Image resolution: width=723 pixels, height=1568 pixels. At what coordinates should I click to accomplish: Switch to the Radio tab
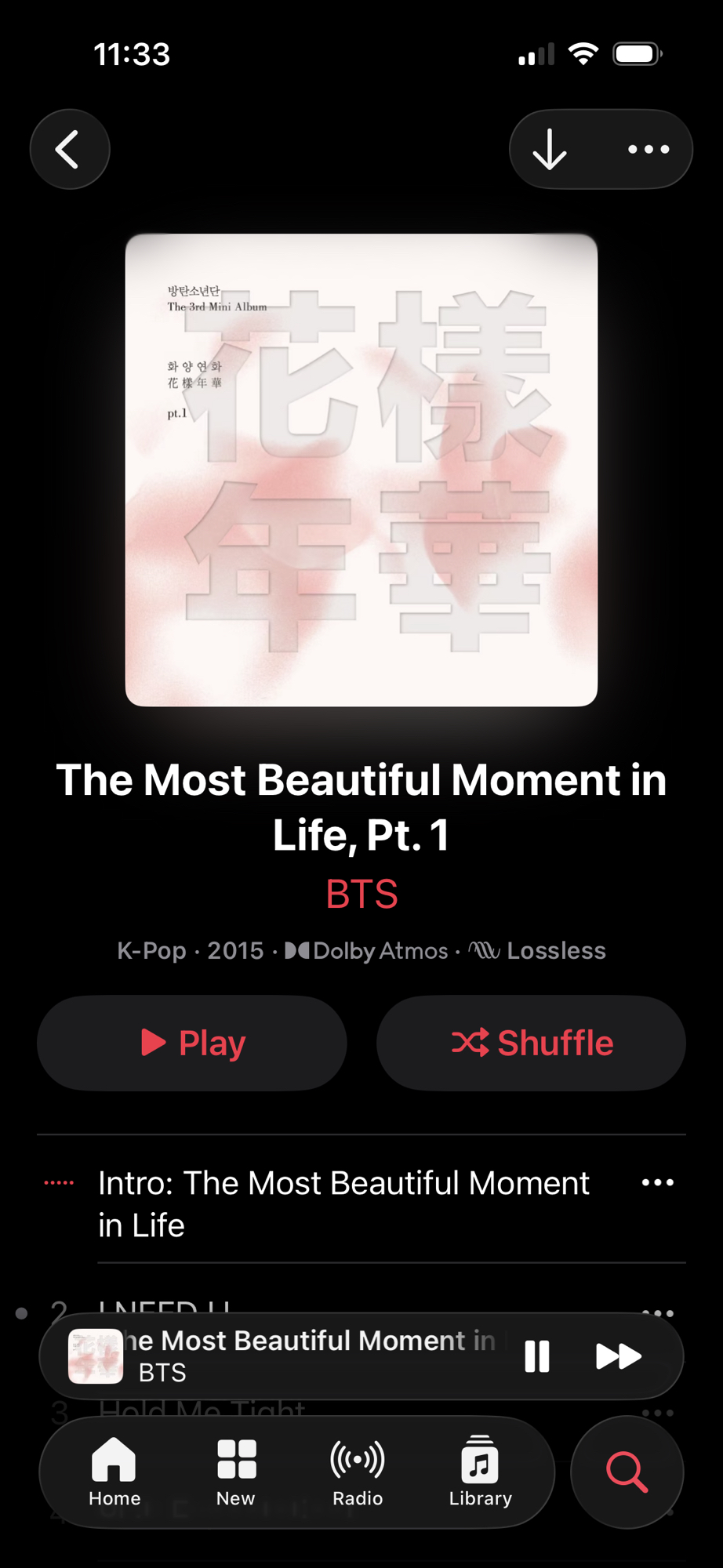coord(358,1472)
